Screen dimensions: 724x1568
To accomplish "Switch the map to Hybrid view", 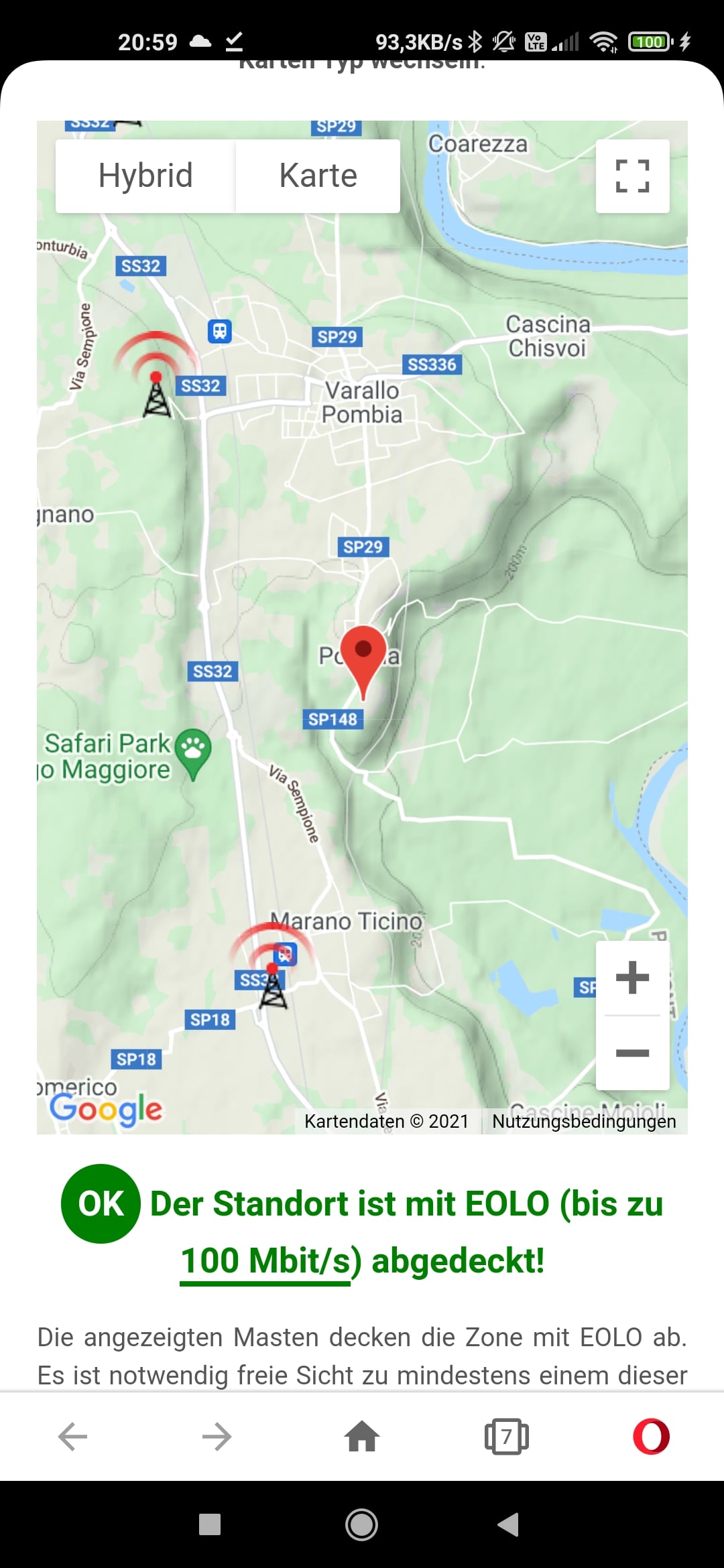I will [145, 176].
